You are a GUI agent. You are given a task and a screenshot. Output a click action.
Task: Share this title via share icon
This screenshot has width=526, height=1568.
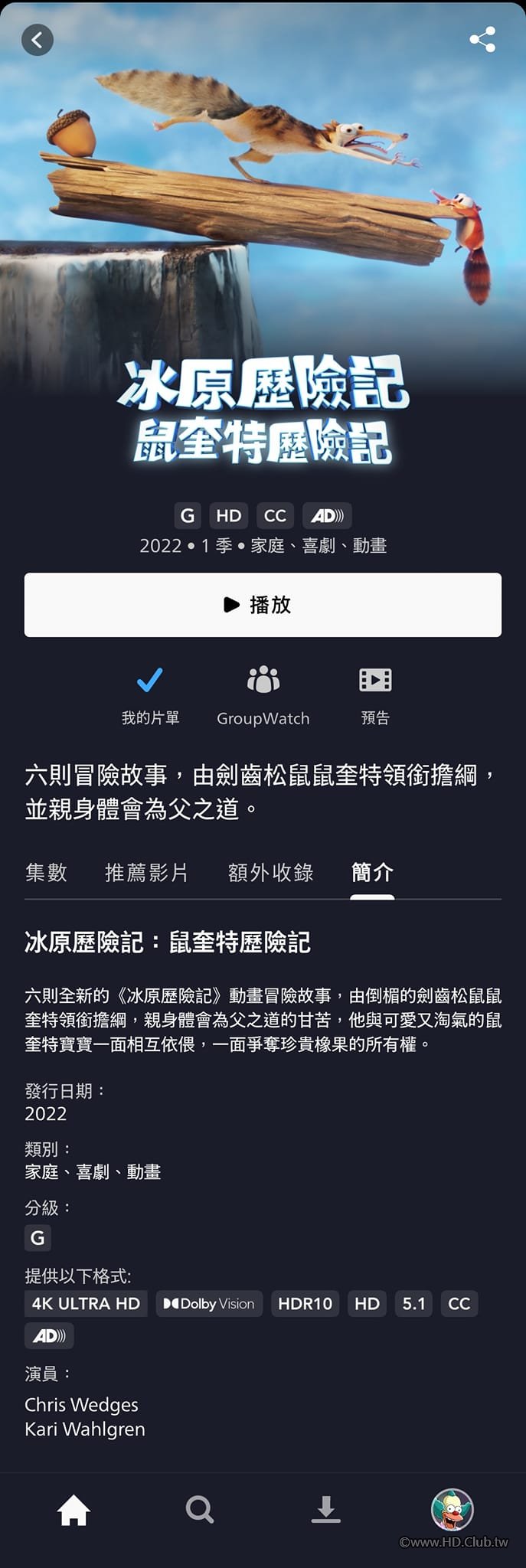coord(482,40)
